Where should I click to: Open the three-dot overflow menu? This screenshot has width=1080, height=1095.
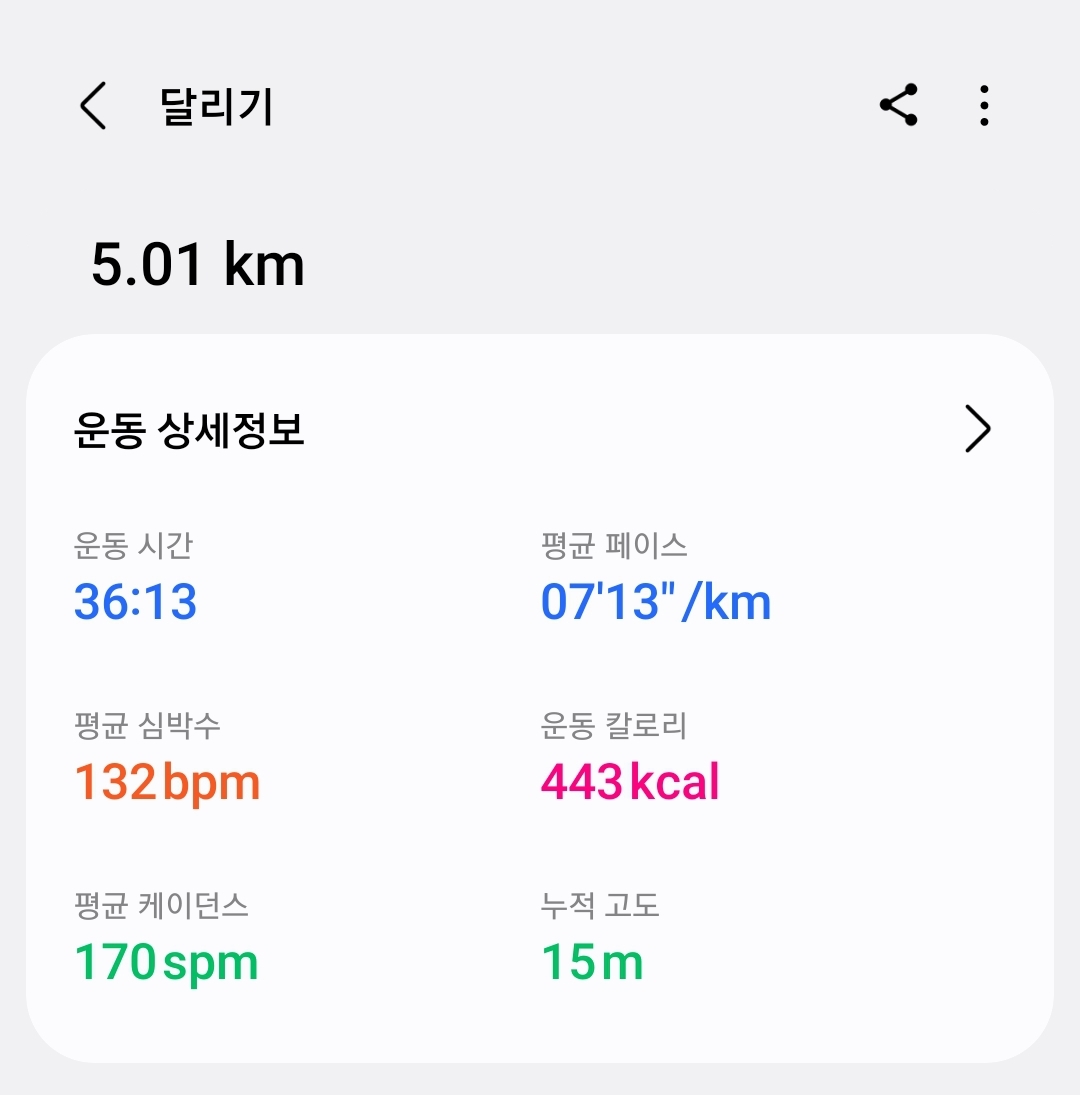click(x=984, y=105)
